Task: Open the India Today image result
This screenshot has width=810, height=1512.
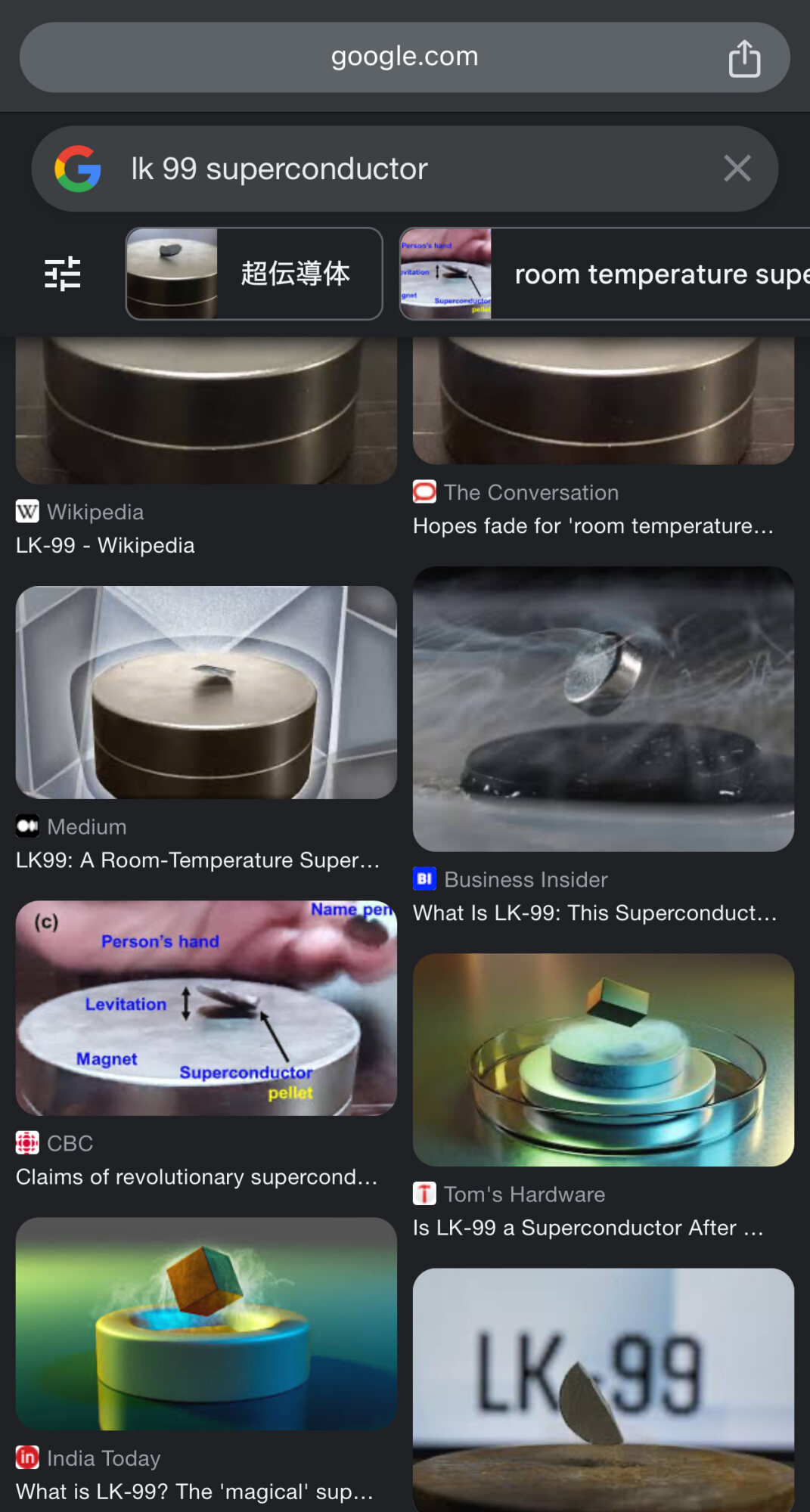Action: [206, 1323]
